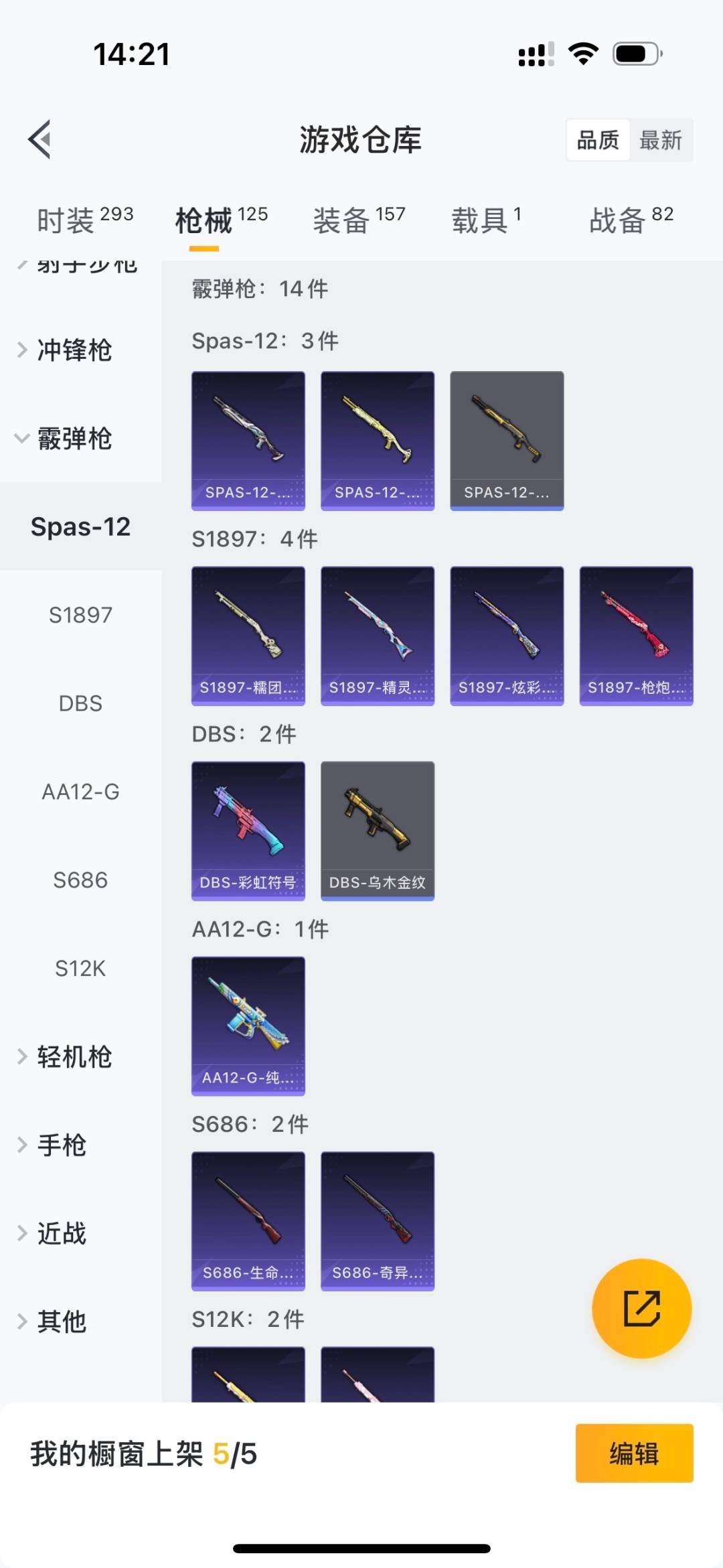Collapse the 霰弹枪 category

[74, 439]
